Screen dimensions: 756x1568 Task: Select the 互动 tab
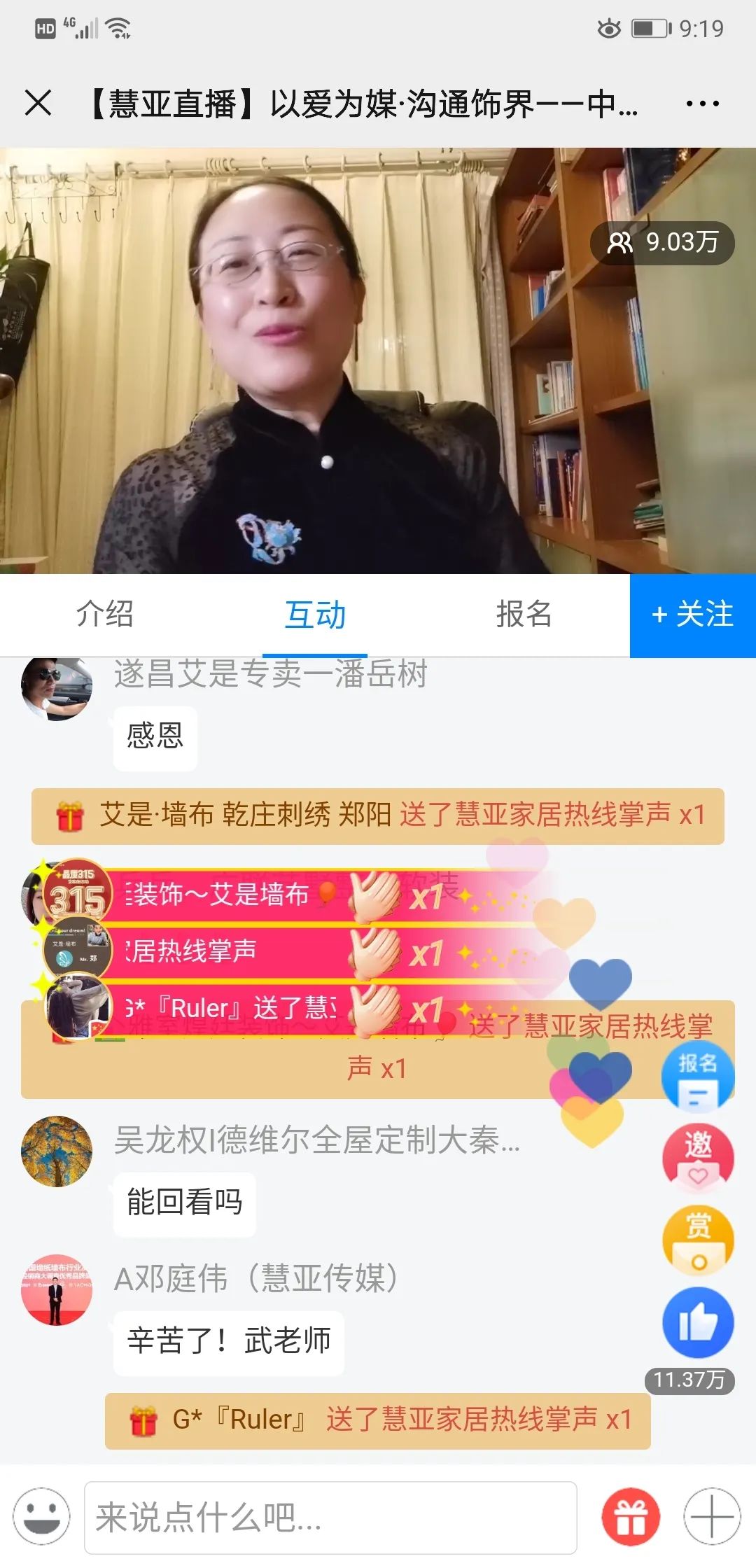click(315, 614)
